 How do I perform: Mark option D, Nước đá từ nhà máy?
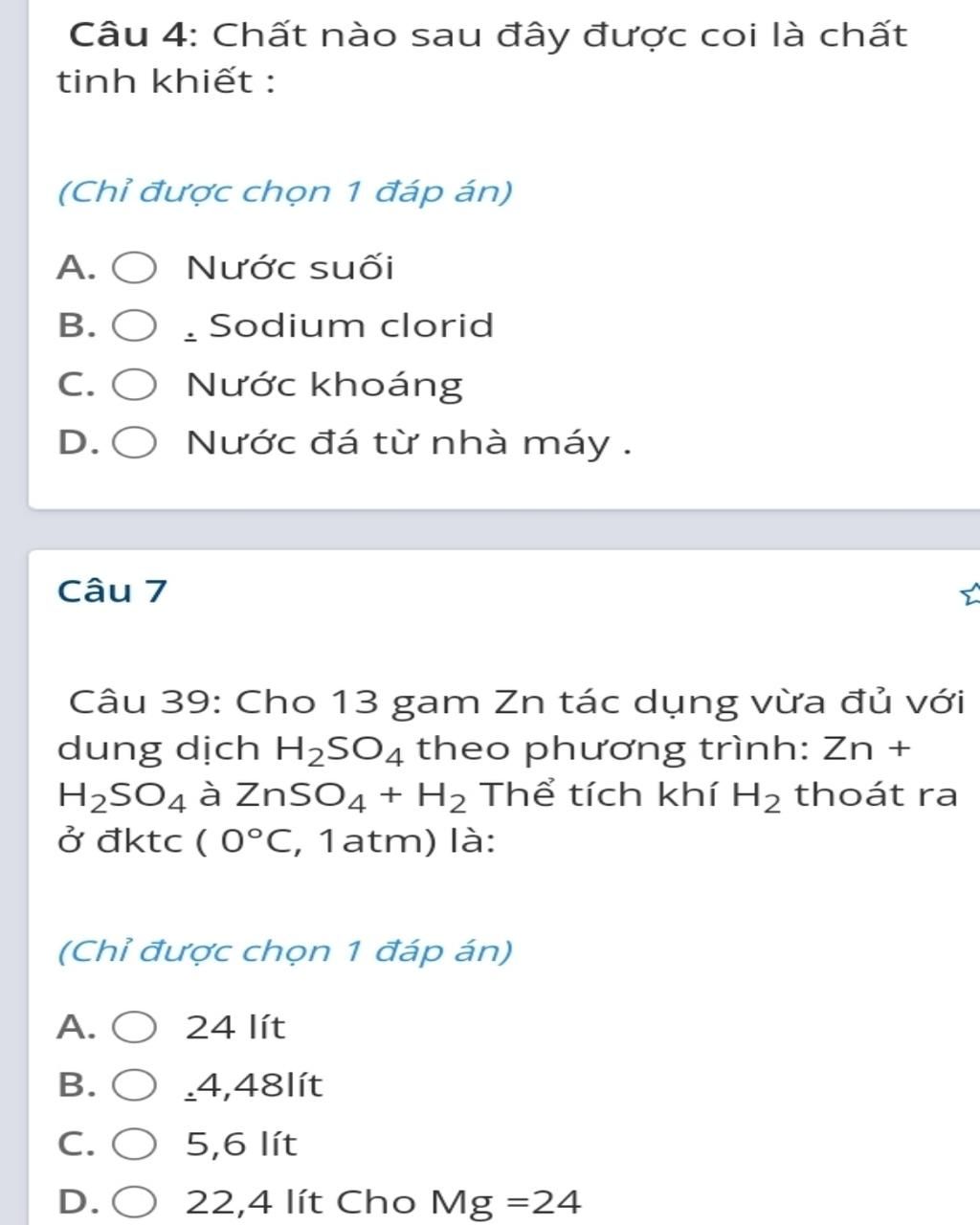pos(135,444)
